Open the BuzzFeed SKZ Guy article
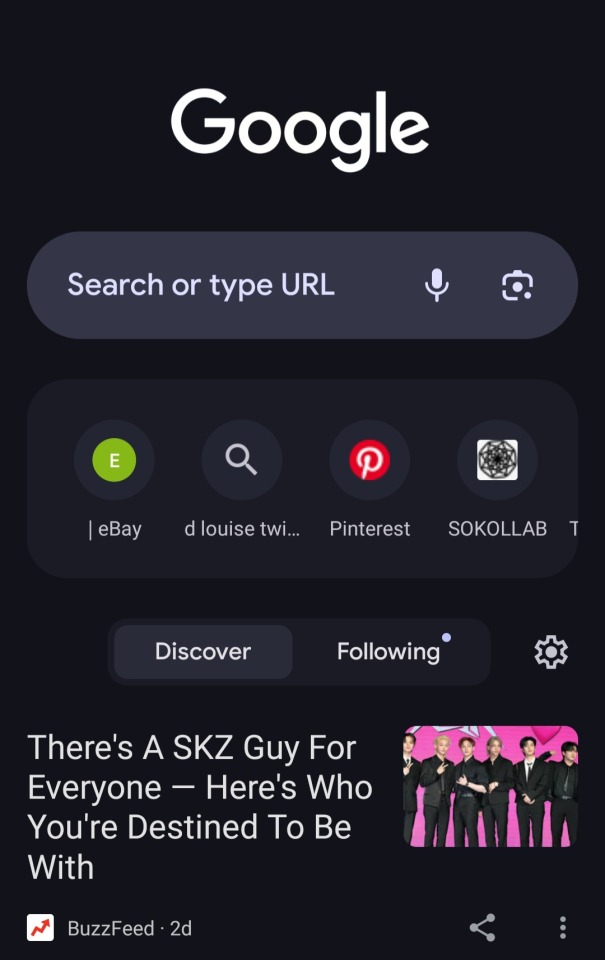Viewport: 605px width, 960px height. 200,806
